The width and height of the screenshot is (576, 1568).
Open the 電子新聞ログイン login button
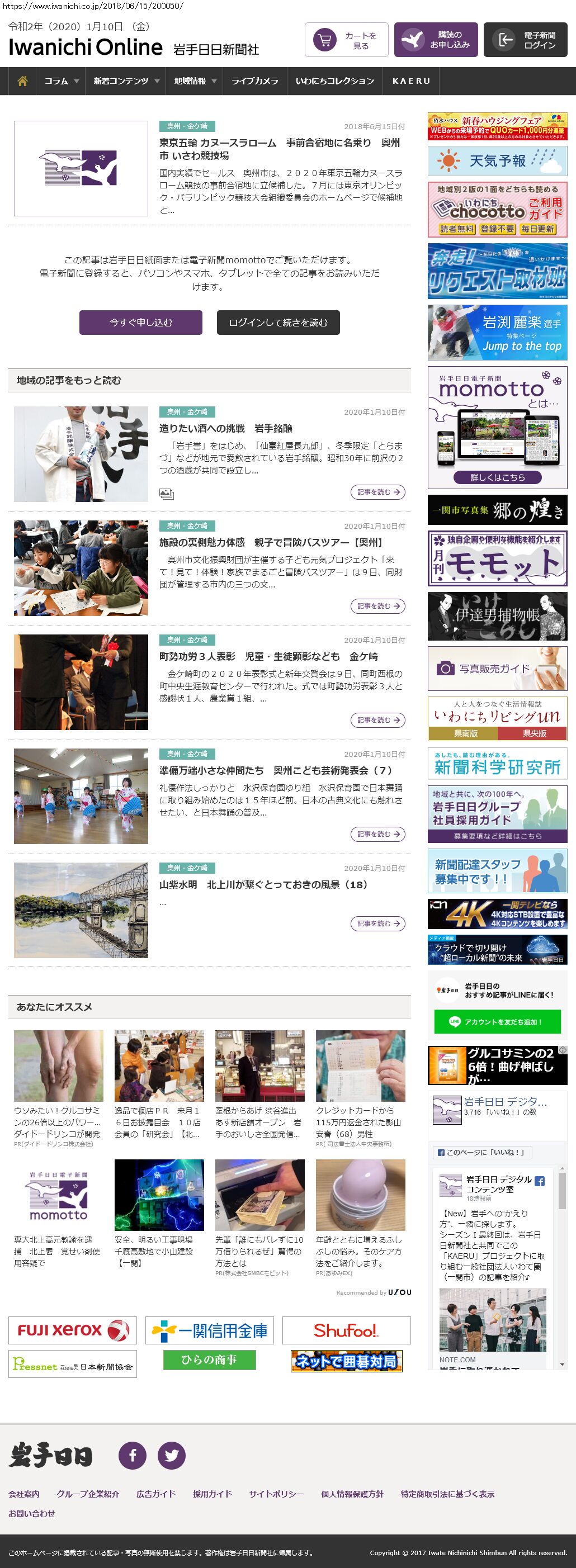tap(525, 40)
